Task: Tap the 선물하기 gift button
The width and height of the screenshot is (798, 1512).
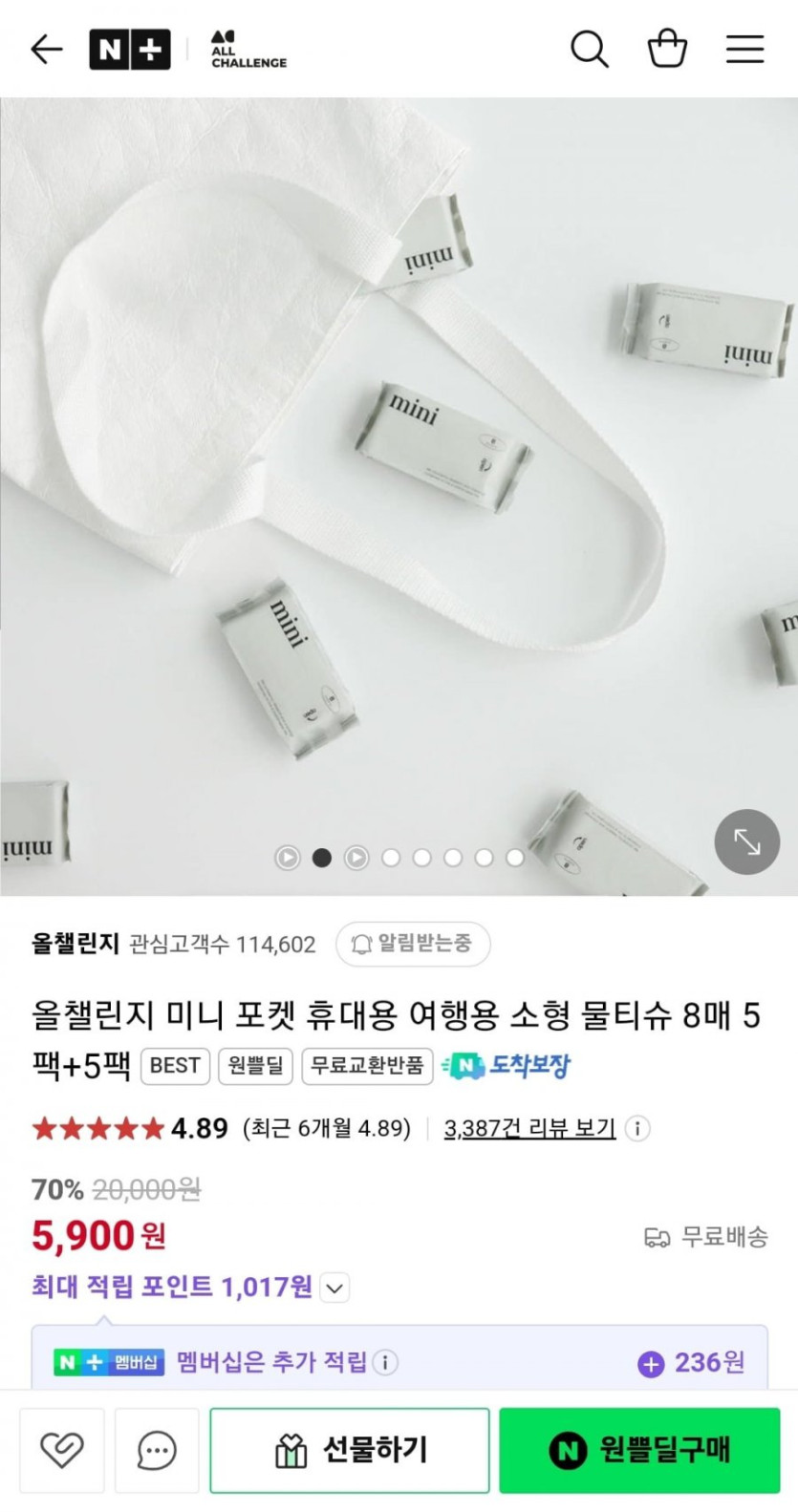Action: point(350,1450)
